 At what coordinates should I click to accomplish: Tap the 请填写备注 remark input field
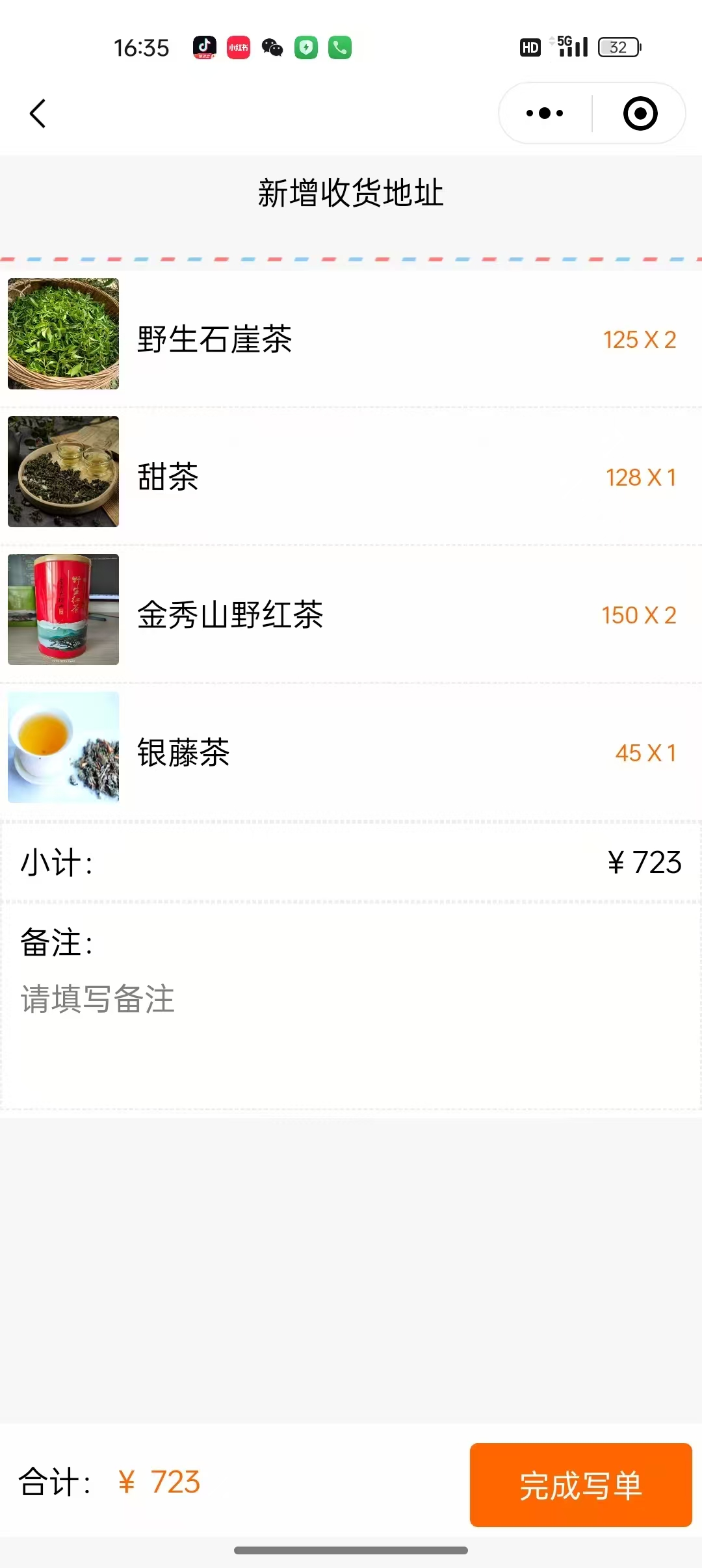(x=96, y=1000)
